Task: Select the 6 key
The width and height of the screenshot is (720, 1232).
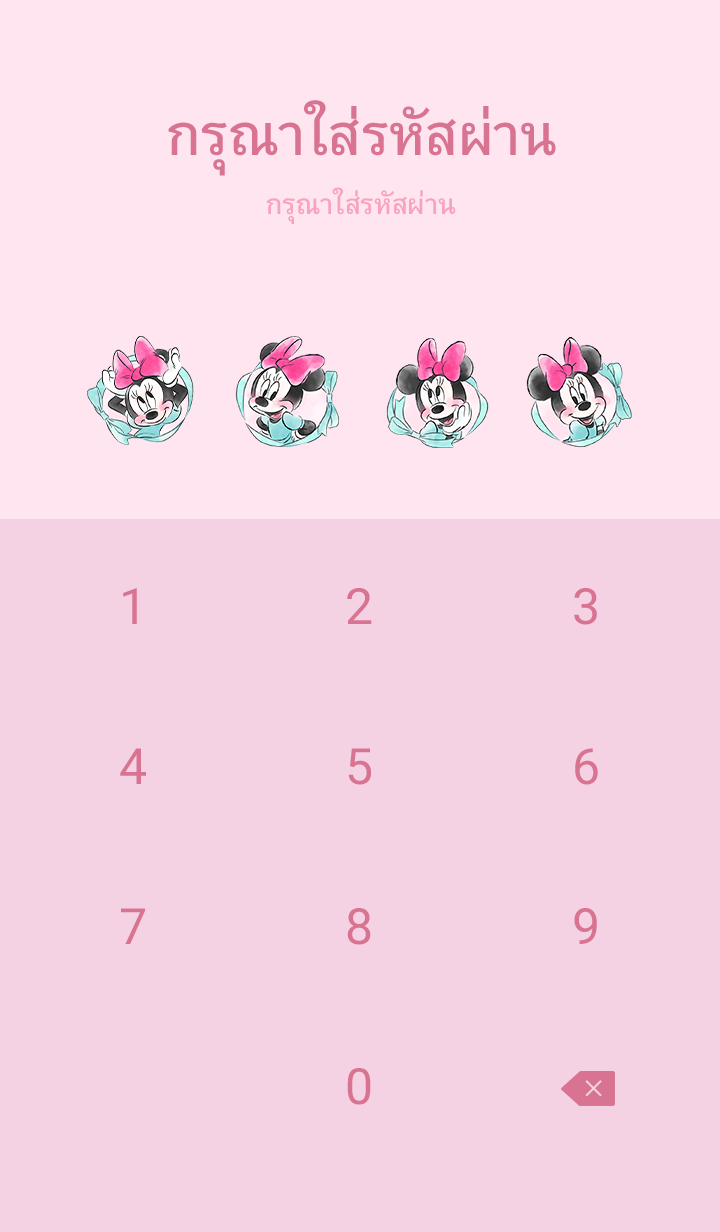Action: [585, 767]
